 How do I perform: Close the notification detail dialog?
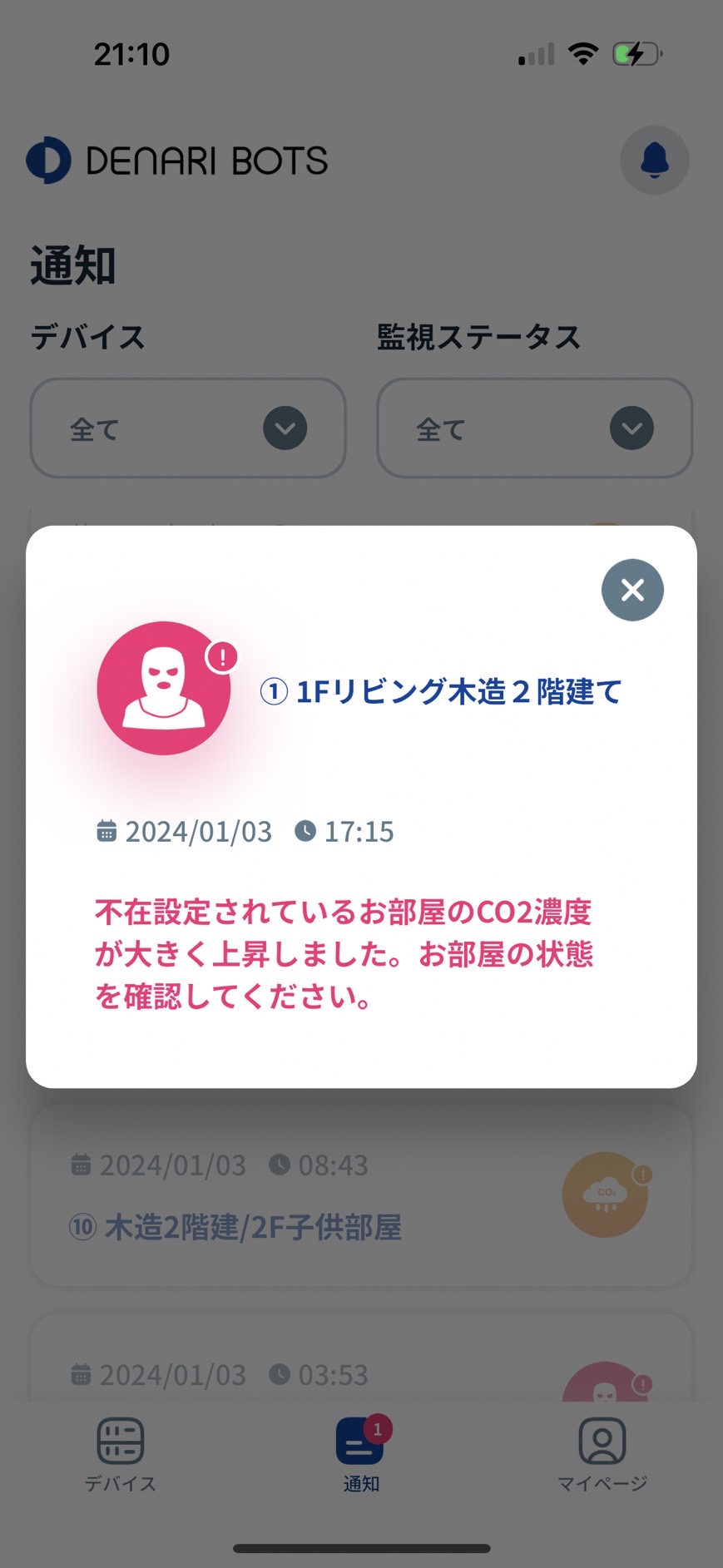click(x=632, y=590)
